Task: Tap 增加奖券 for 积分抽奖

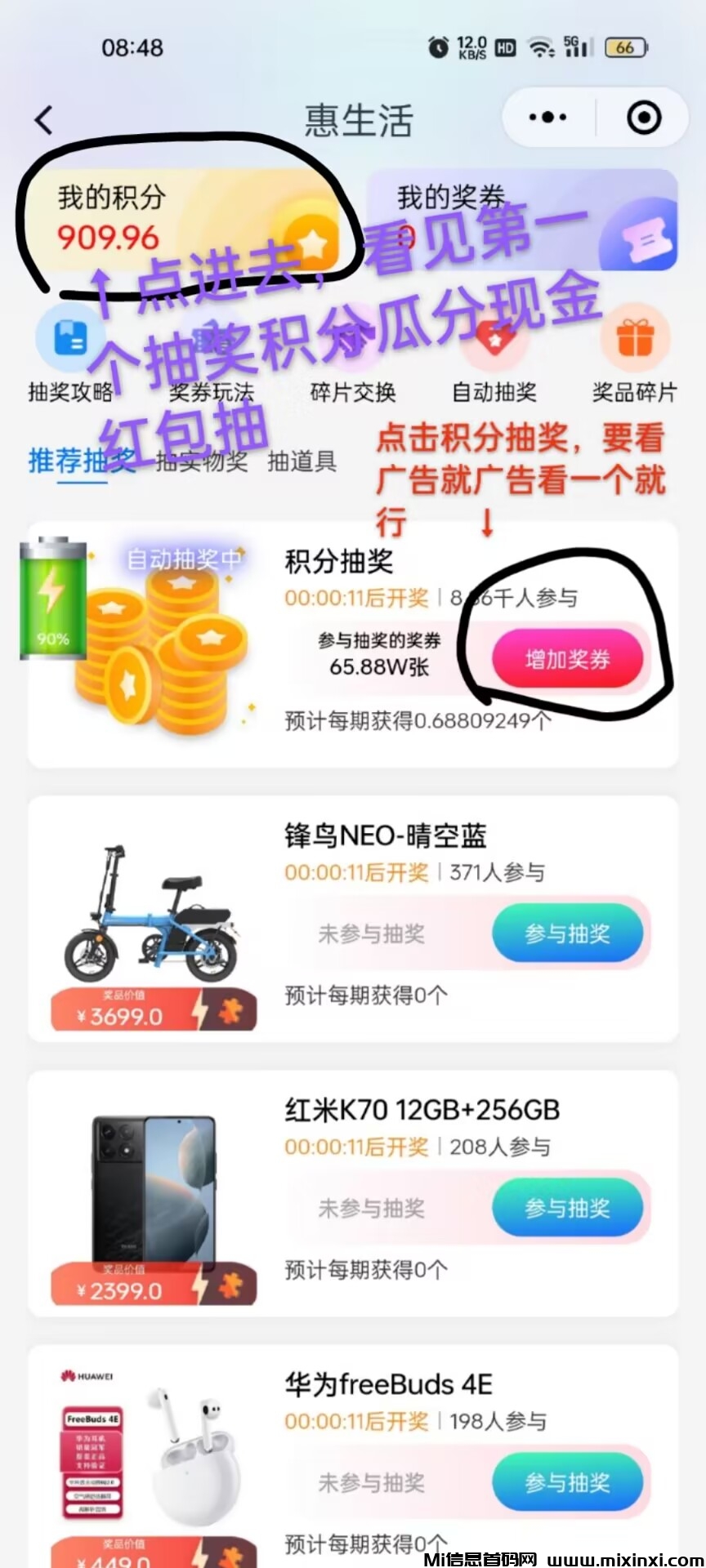Action: (x=567, y=659)
